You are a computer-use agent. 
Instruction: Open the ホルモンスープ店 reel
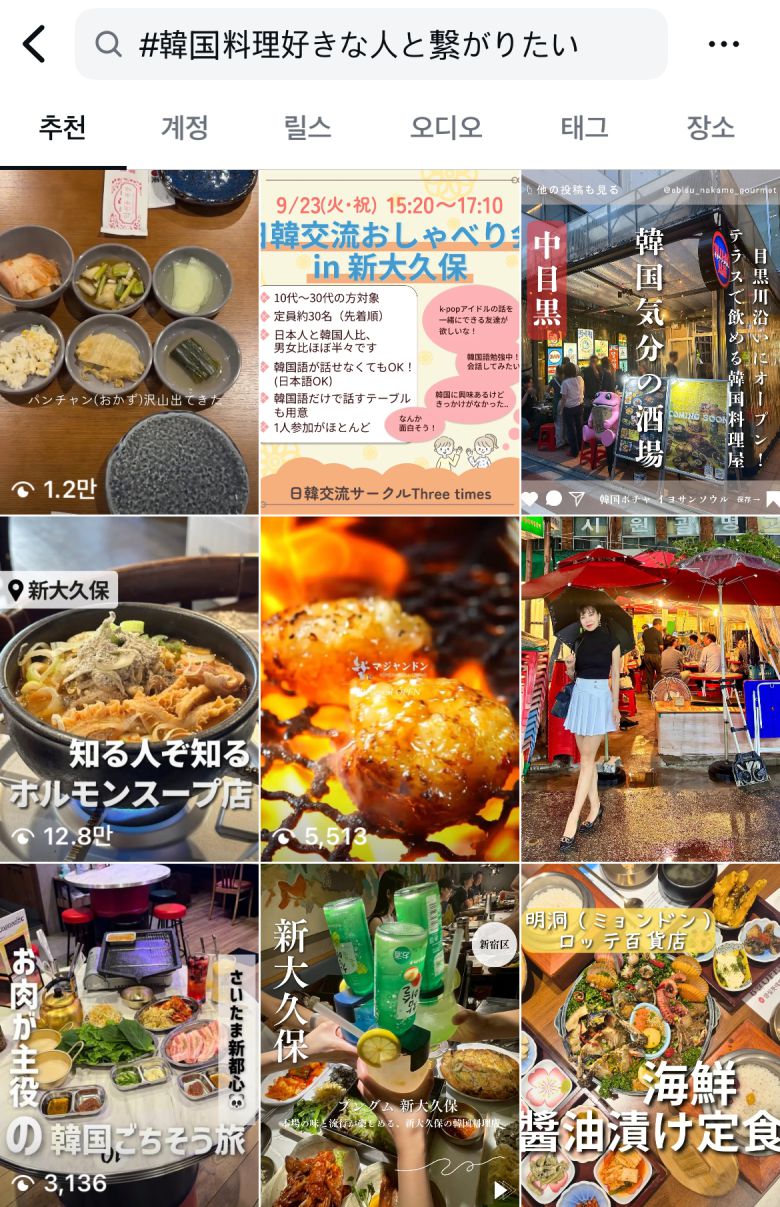point(129,688)
